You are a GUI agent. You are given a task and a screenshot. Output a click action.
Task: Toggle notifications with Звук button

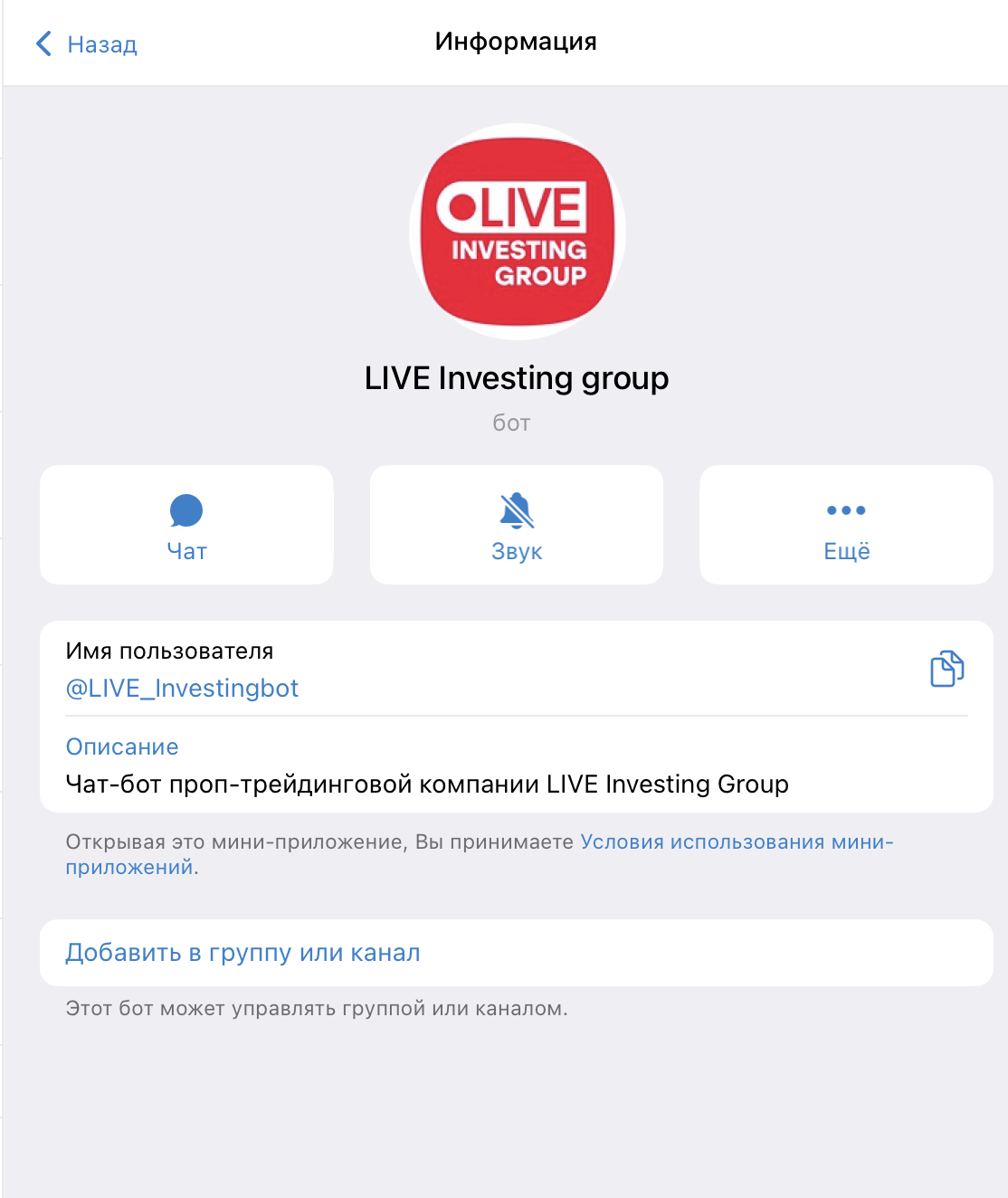(x=517, y=525)
